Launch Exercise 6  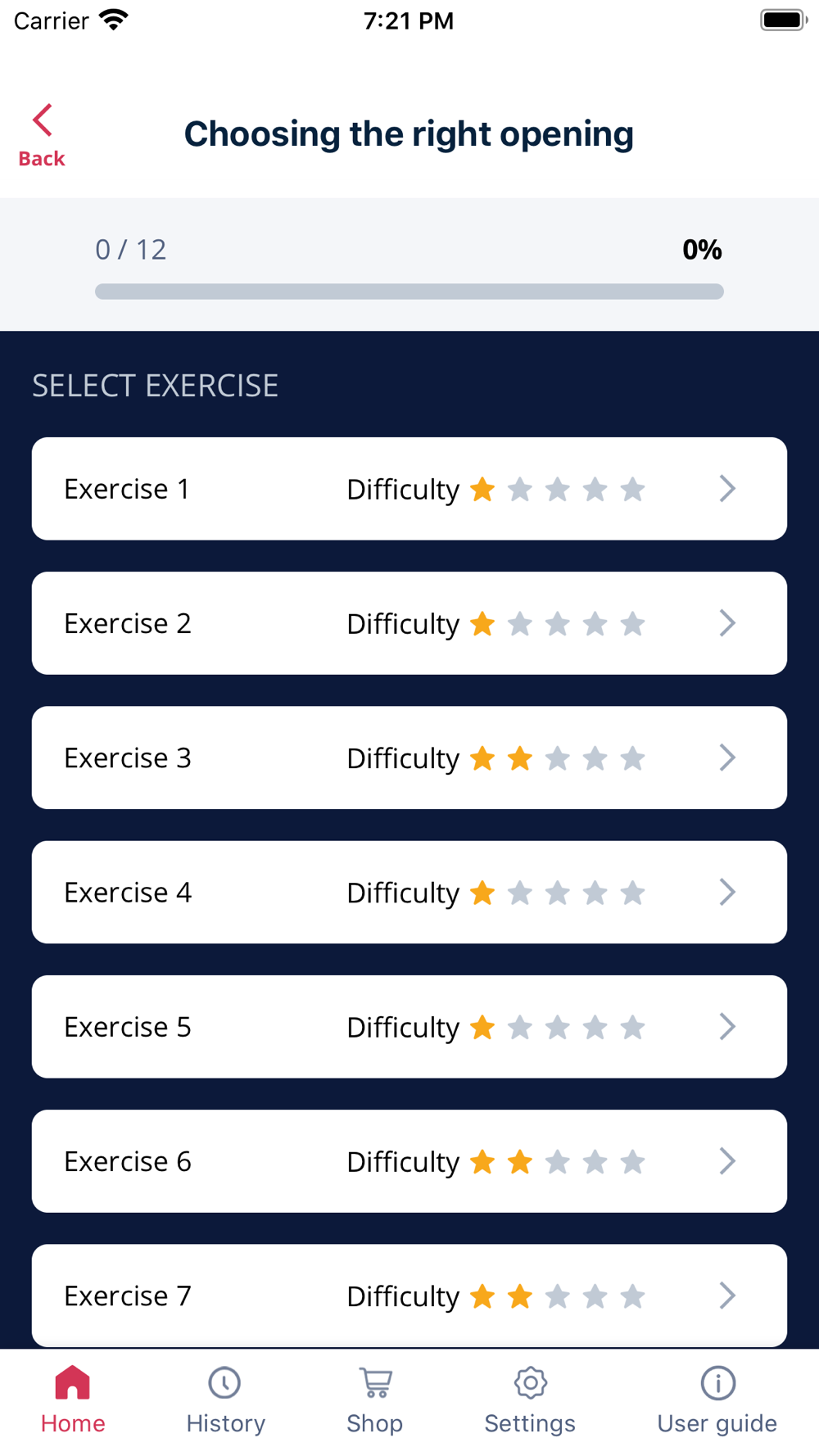(409, 1160)
